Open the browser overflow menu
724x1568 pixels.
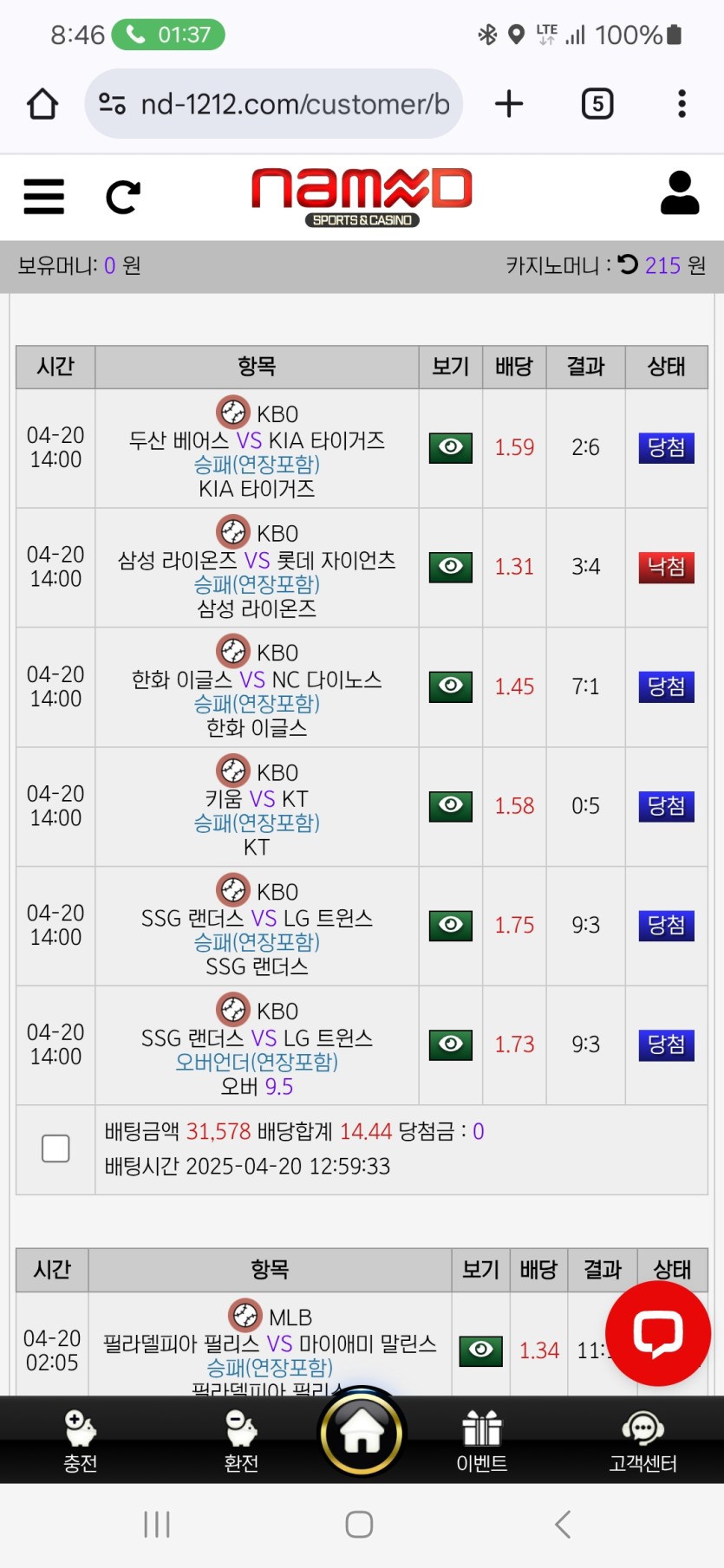click(x=682, y=104)
